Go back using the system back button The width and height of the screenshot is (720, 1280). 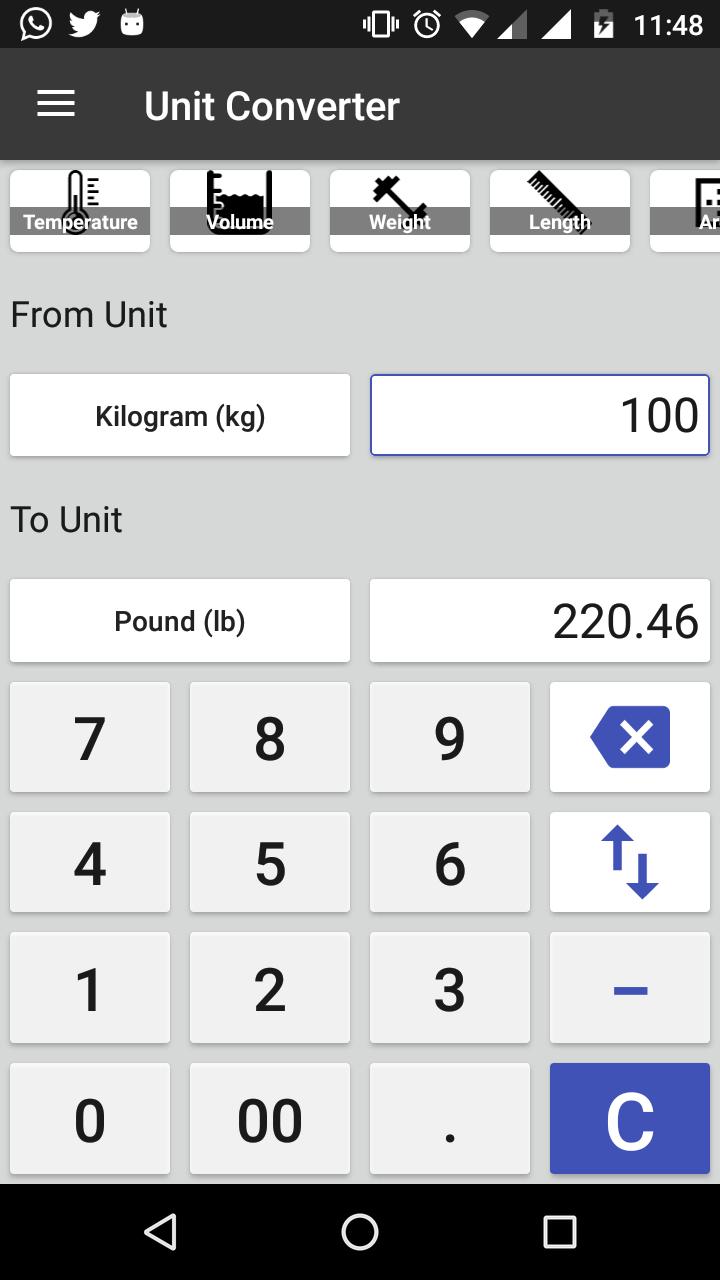[x=160, y=1232]
